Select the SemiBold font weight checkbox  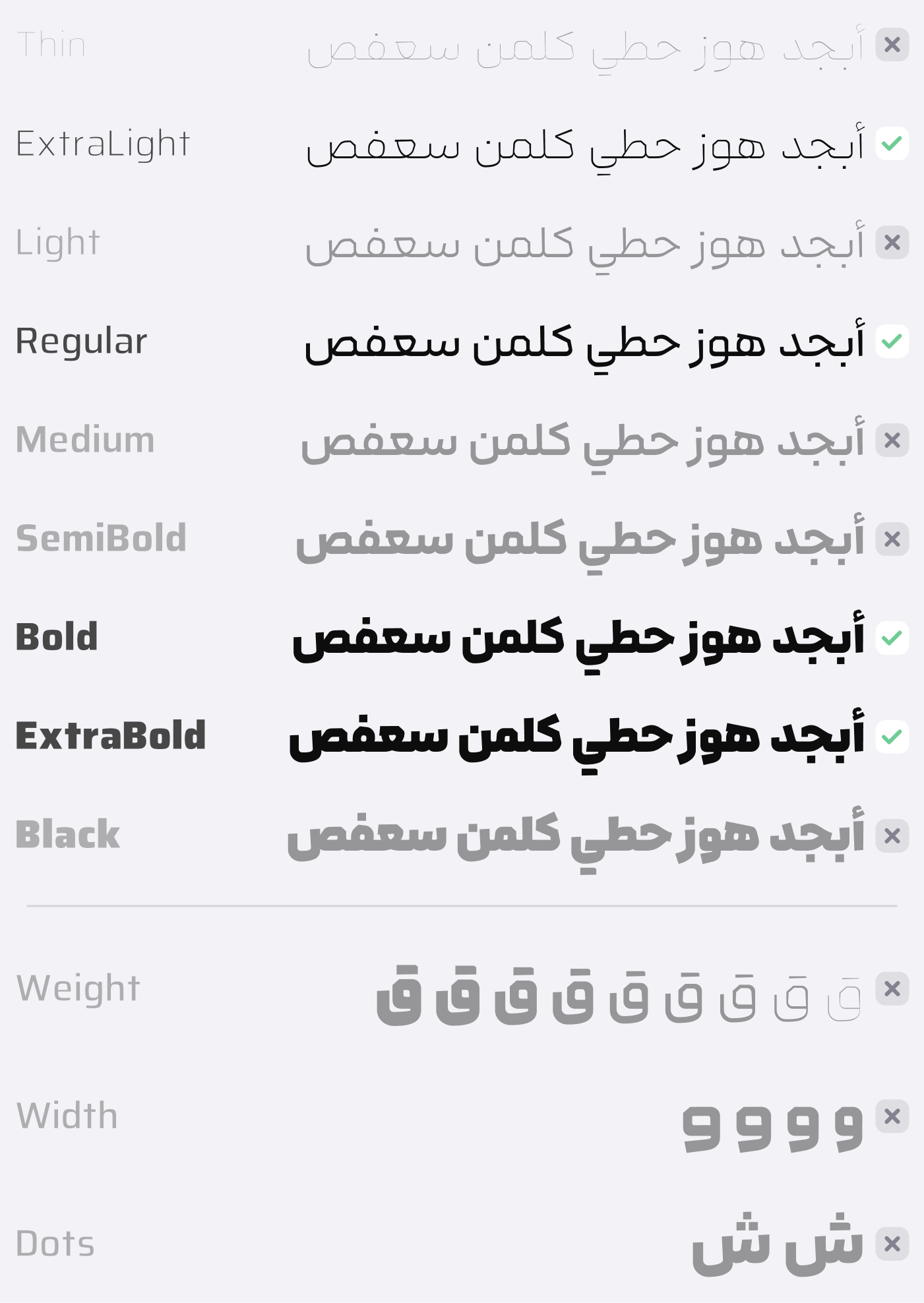point(892,539)
